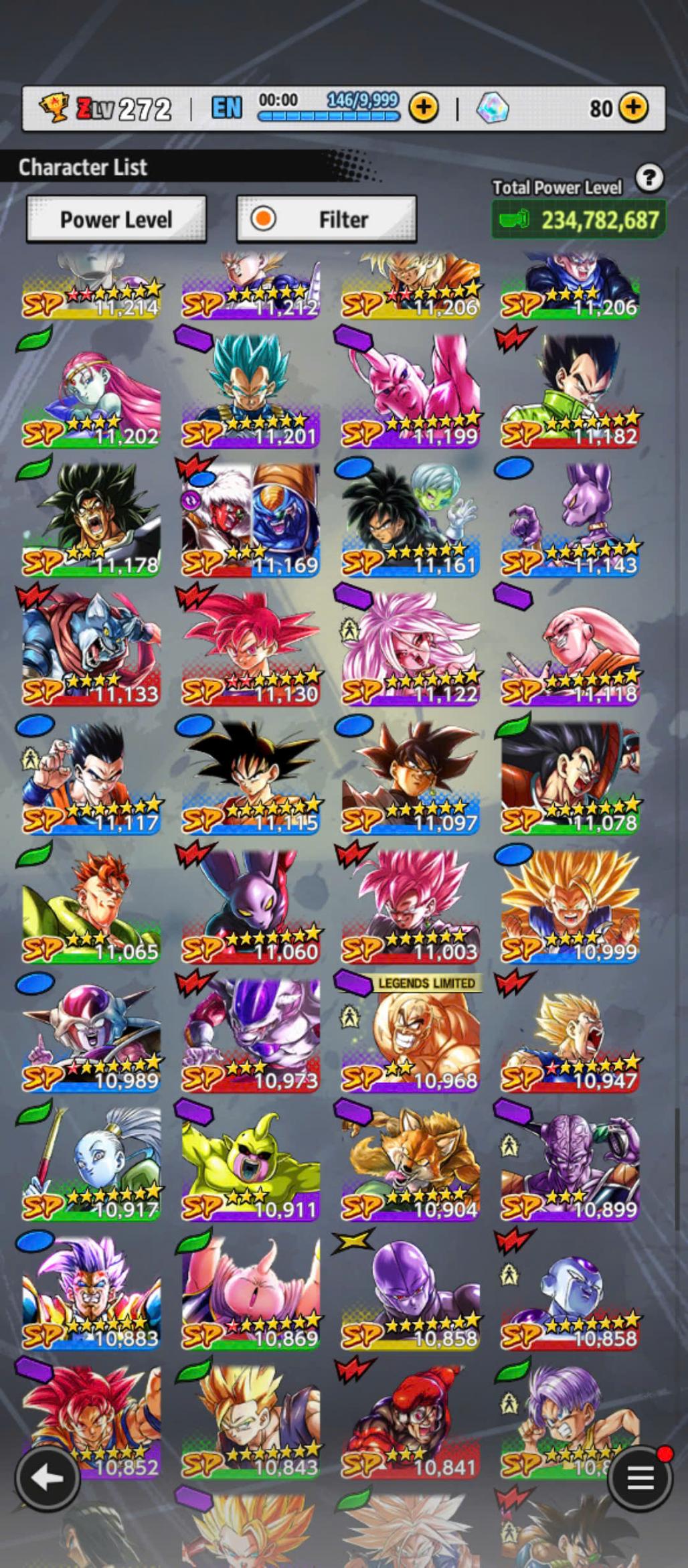View the character rated 11,115
The image size is (688, 1568).
[251, 778]
